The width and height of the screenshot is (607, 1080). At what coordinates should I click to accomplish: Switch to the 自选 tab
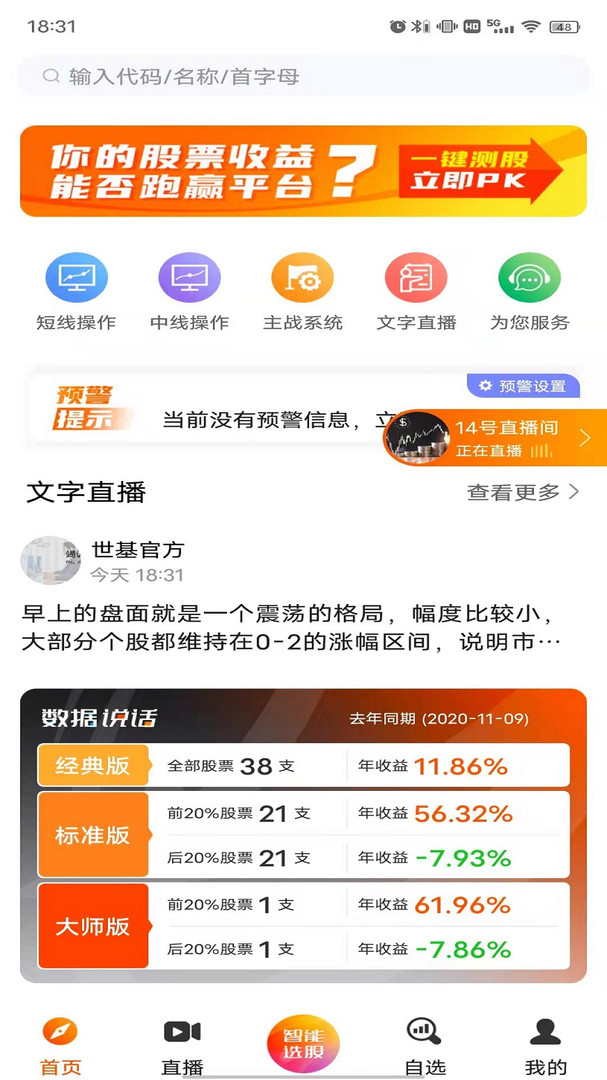[x=424, y=1046]
